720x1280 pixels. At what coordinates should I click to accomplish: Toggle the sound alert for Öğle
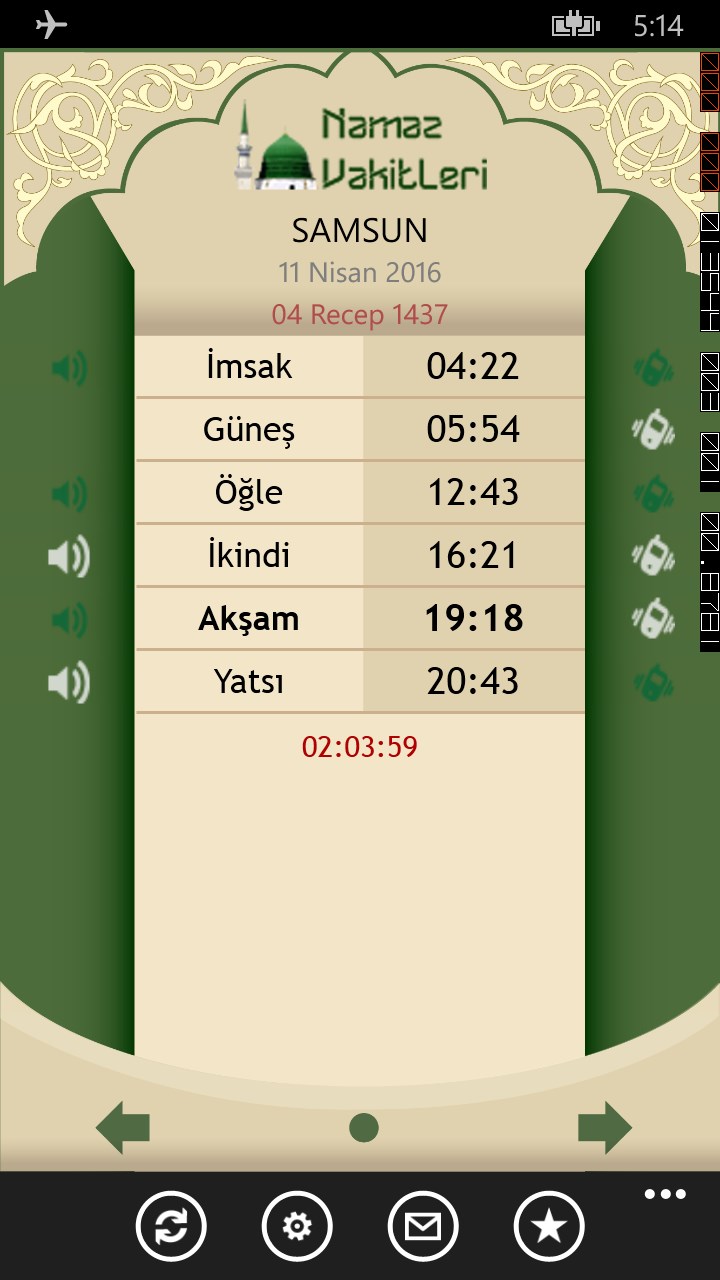coord(69,493)
